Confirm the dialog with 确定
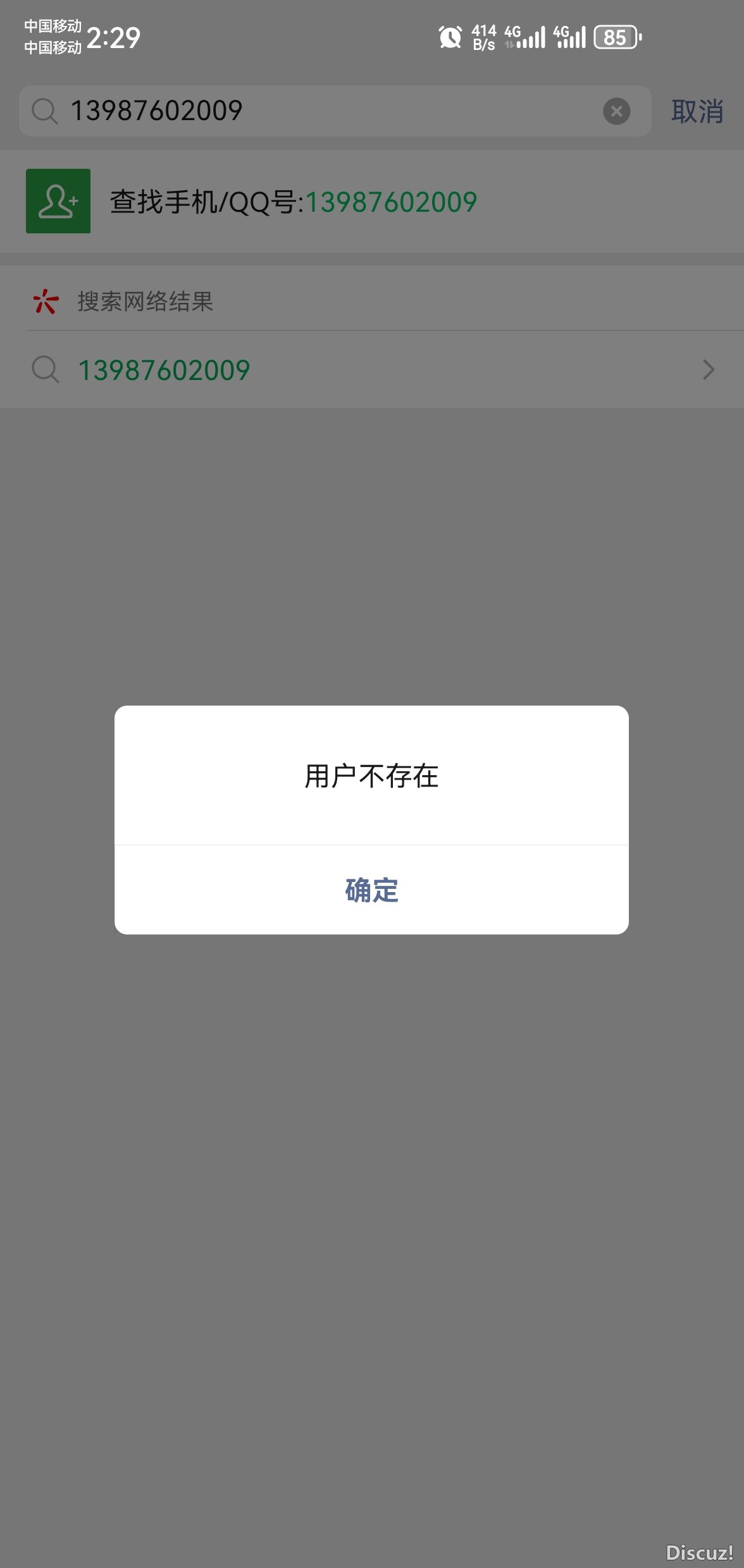 (x=371, y=890)
